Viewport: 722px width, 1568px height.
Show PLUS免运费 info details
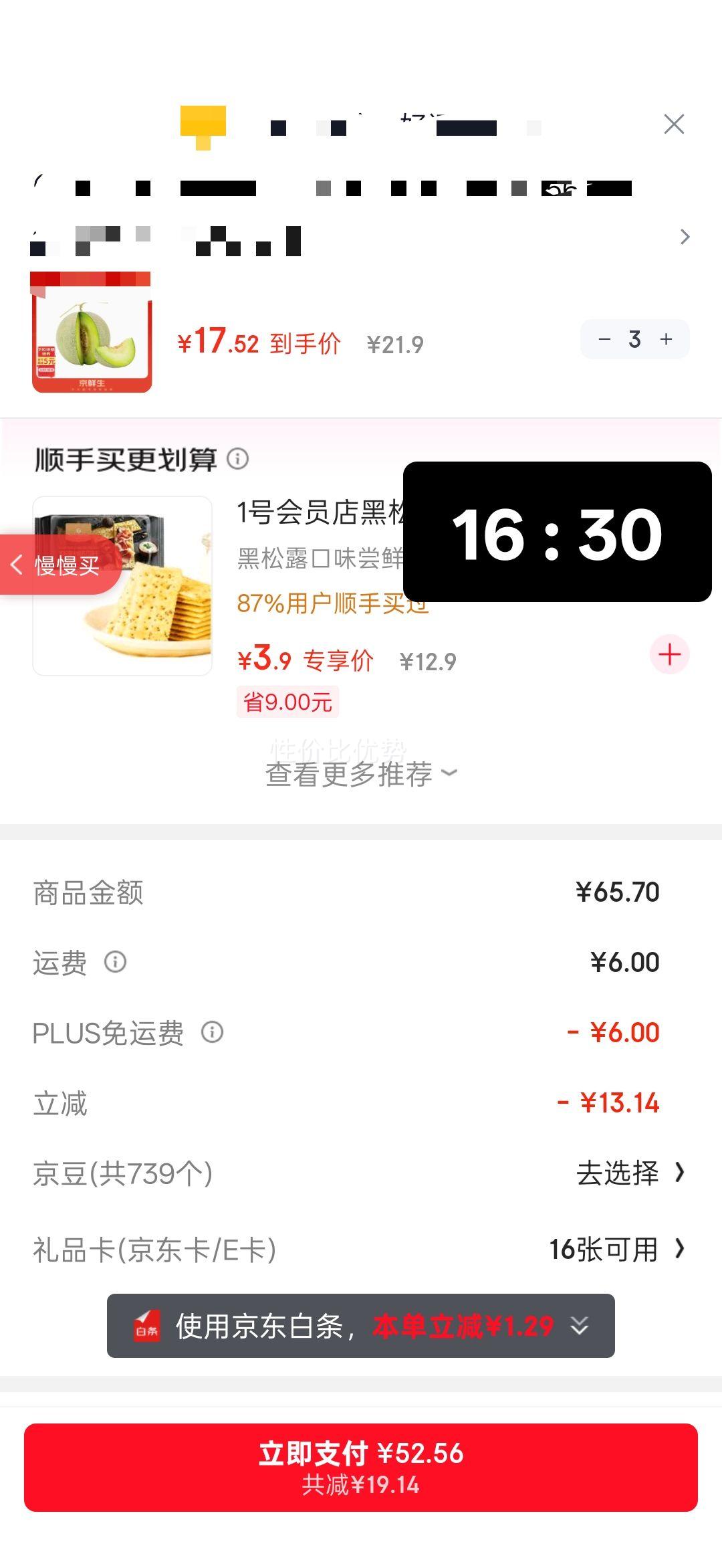click(x=213, y=1032)
